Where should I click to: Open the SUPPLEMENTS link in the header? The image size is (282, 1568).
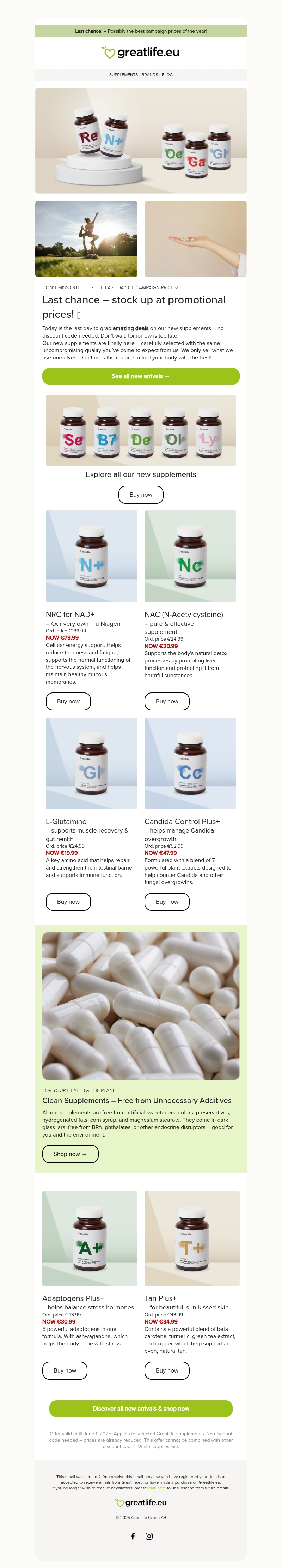123,75
